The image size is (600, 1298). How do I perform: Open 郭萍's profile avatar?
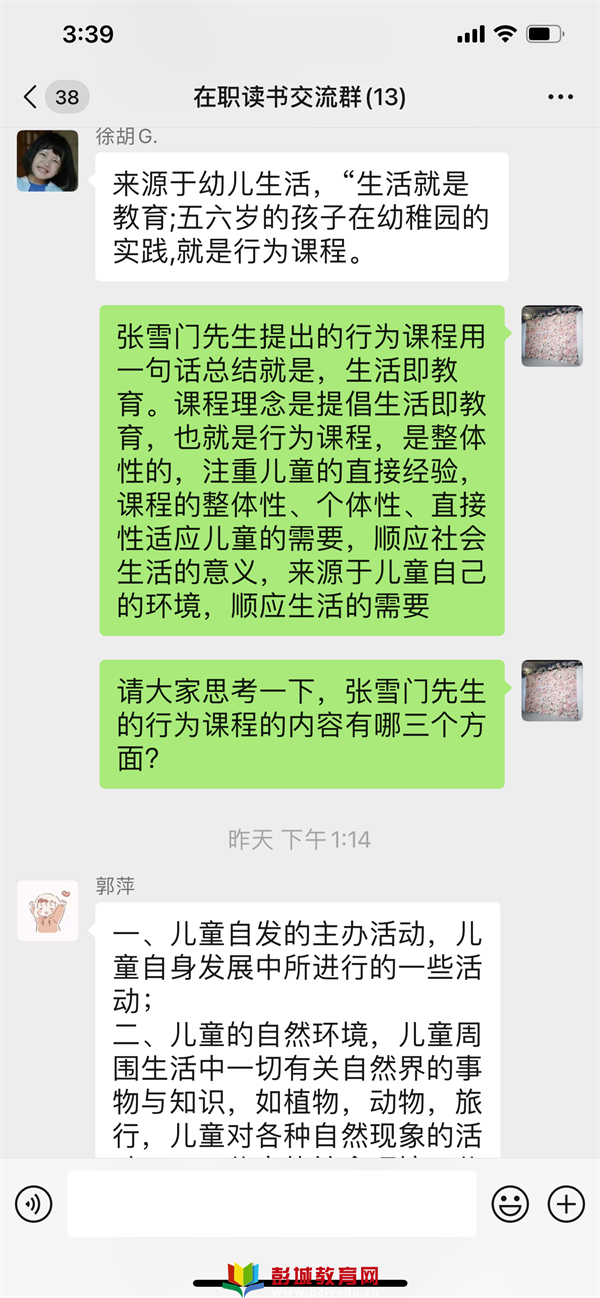(x=47, y=910)
